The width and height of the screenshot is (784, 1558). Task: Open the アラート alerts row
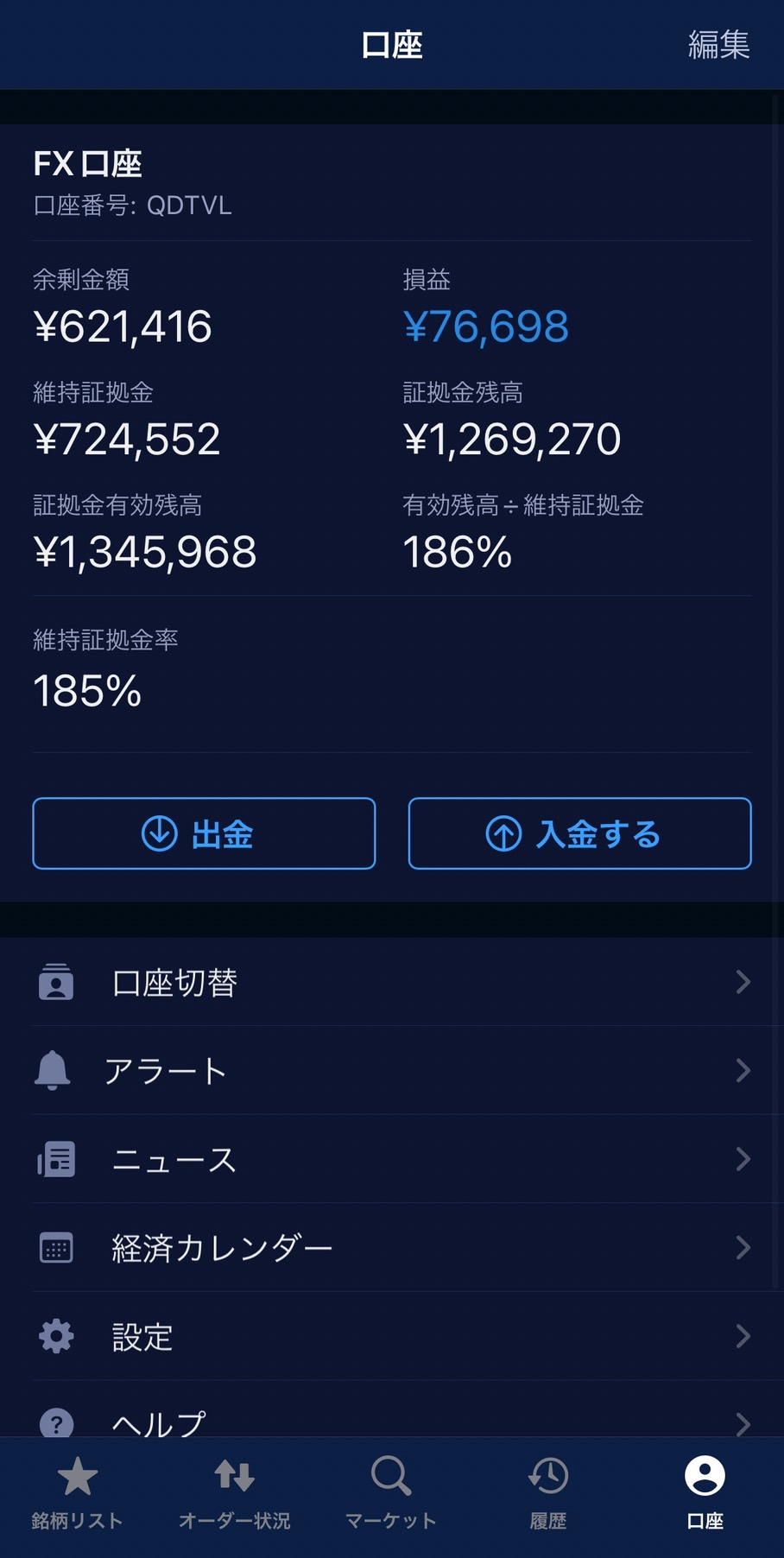click(392, 1071)
